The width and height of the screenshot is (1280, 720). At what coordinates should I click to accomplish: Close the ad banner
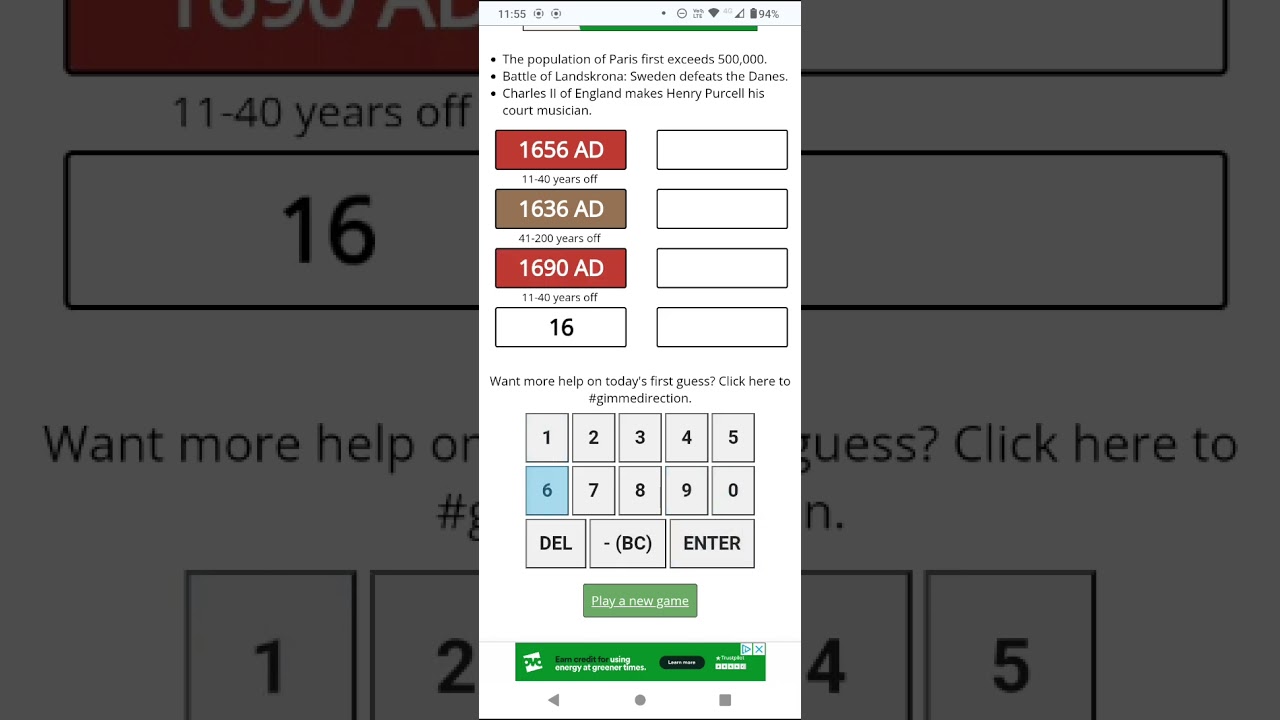(759, 649)
